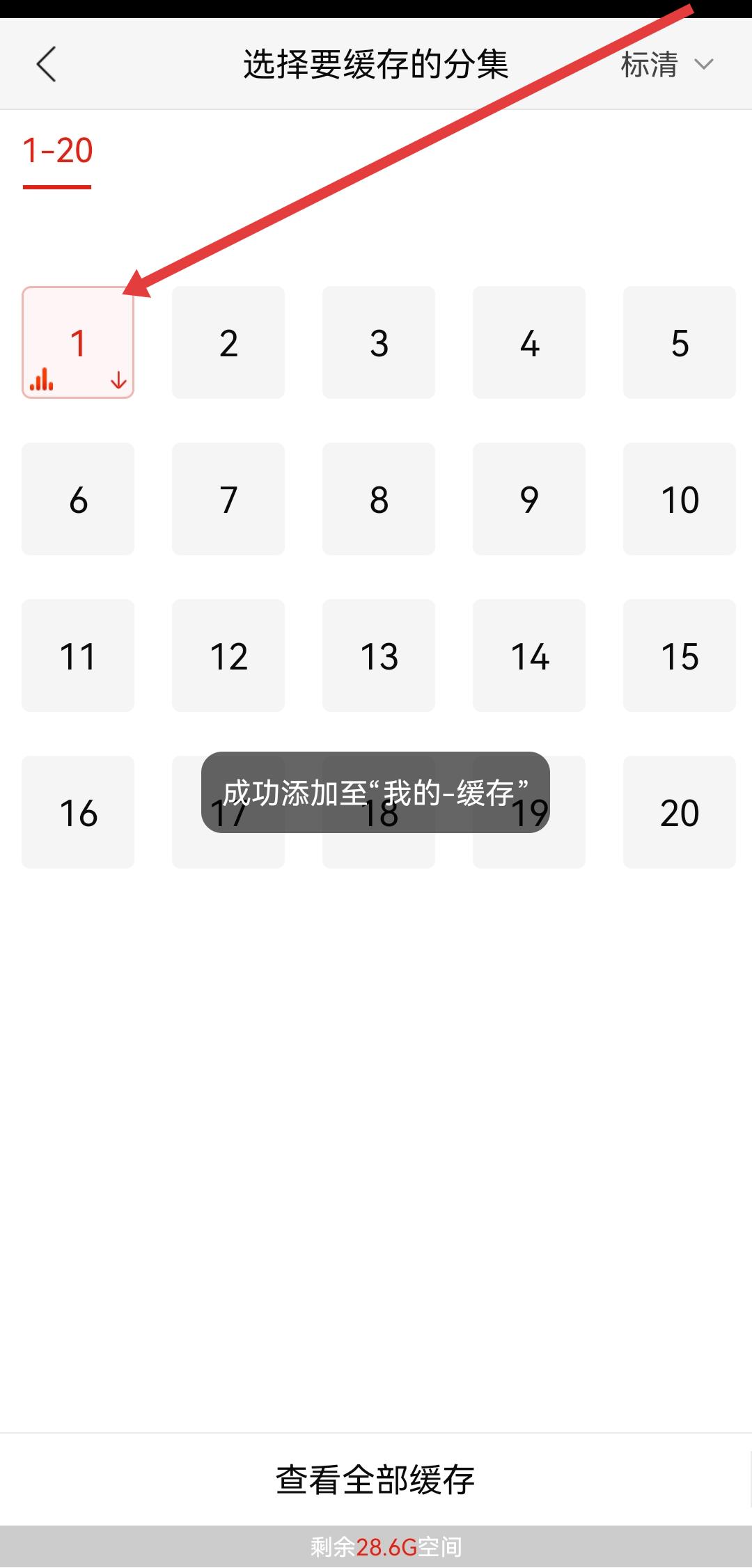Add episode 10 to cache
The image size is (752, 1568).
pos(680,499)
